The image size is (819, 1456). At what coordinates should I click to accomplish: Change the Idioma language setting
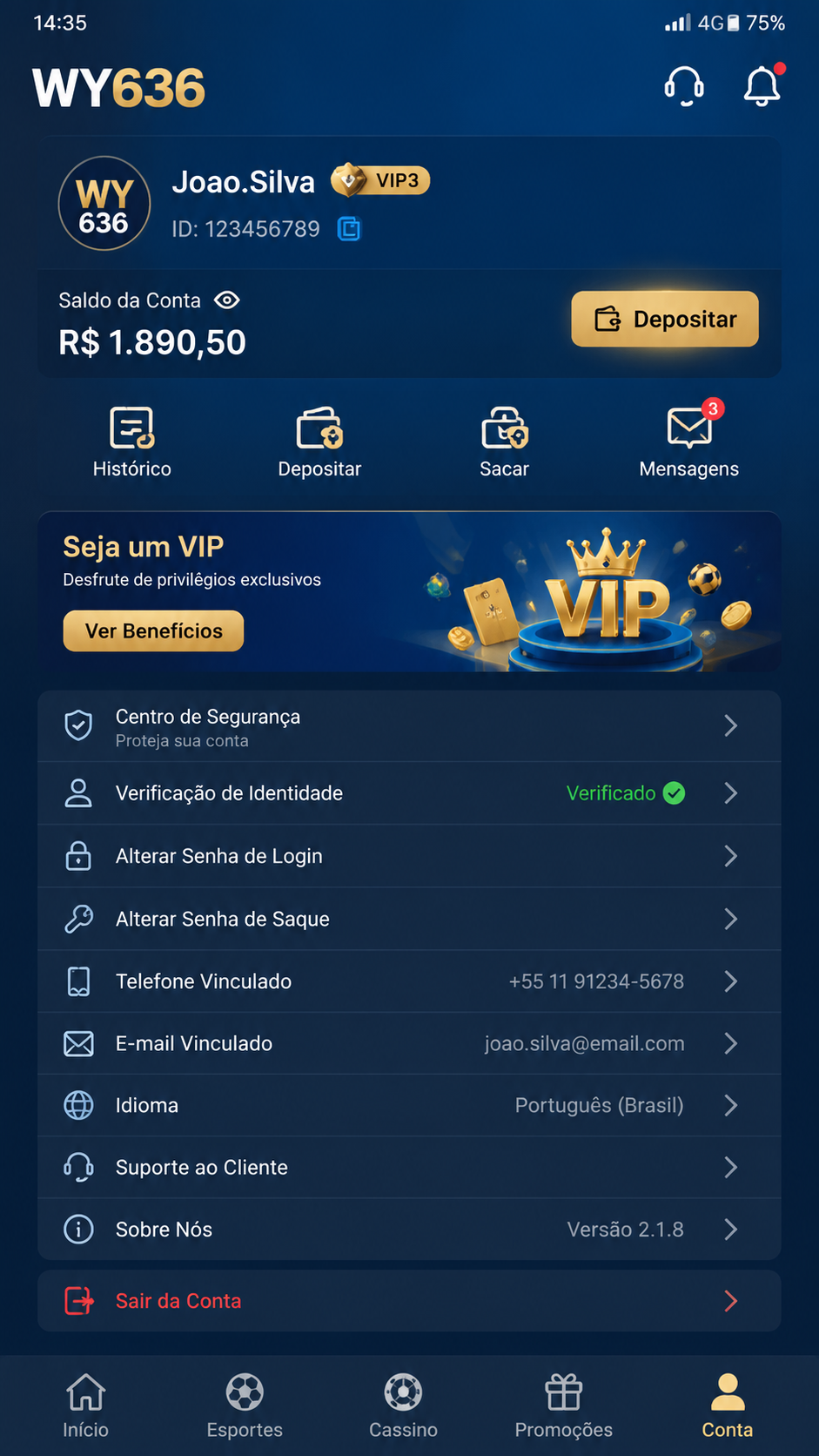[x=409, y=1105]
